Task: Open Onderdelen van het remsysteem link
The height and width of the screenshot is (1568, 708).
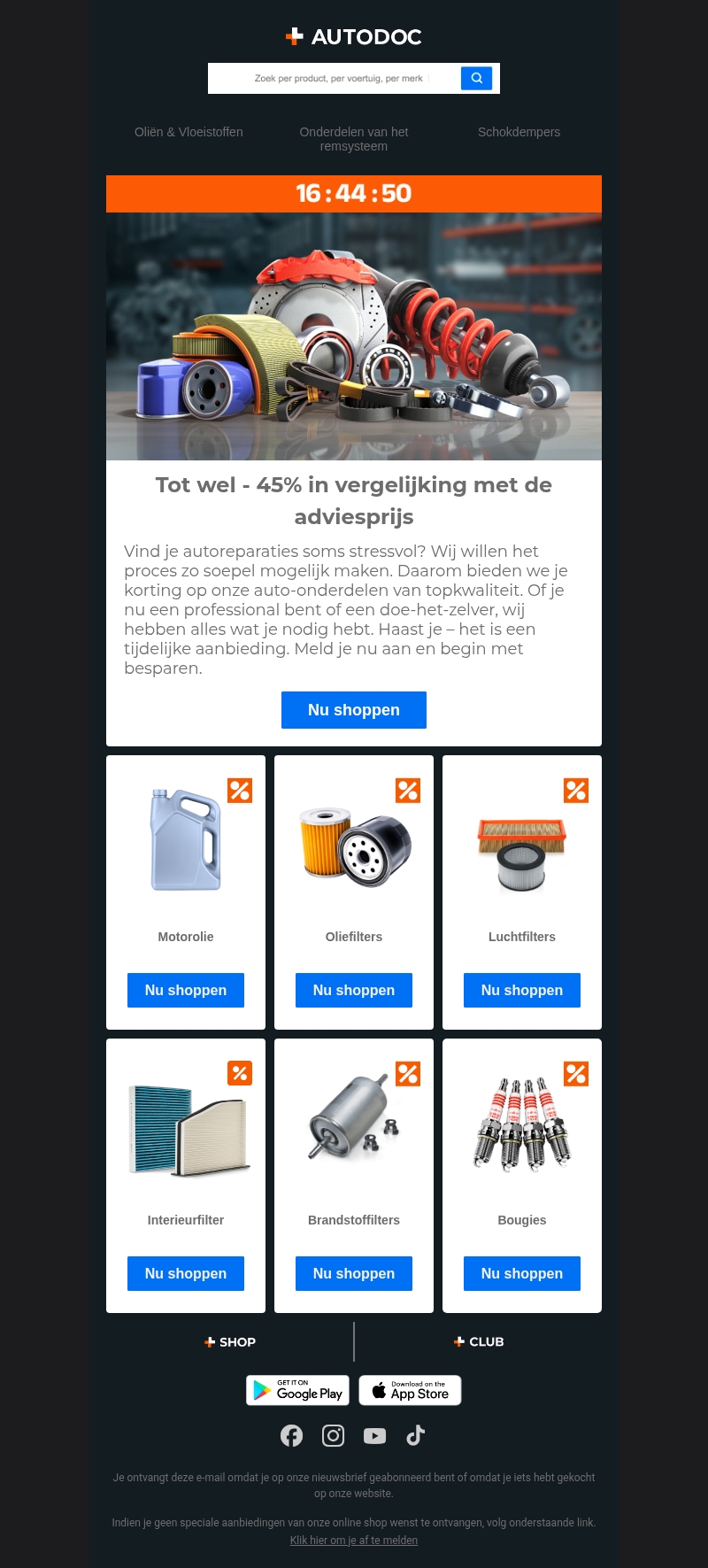Action: (354, 139)
